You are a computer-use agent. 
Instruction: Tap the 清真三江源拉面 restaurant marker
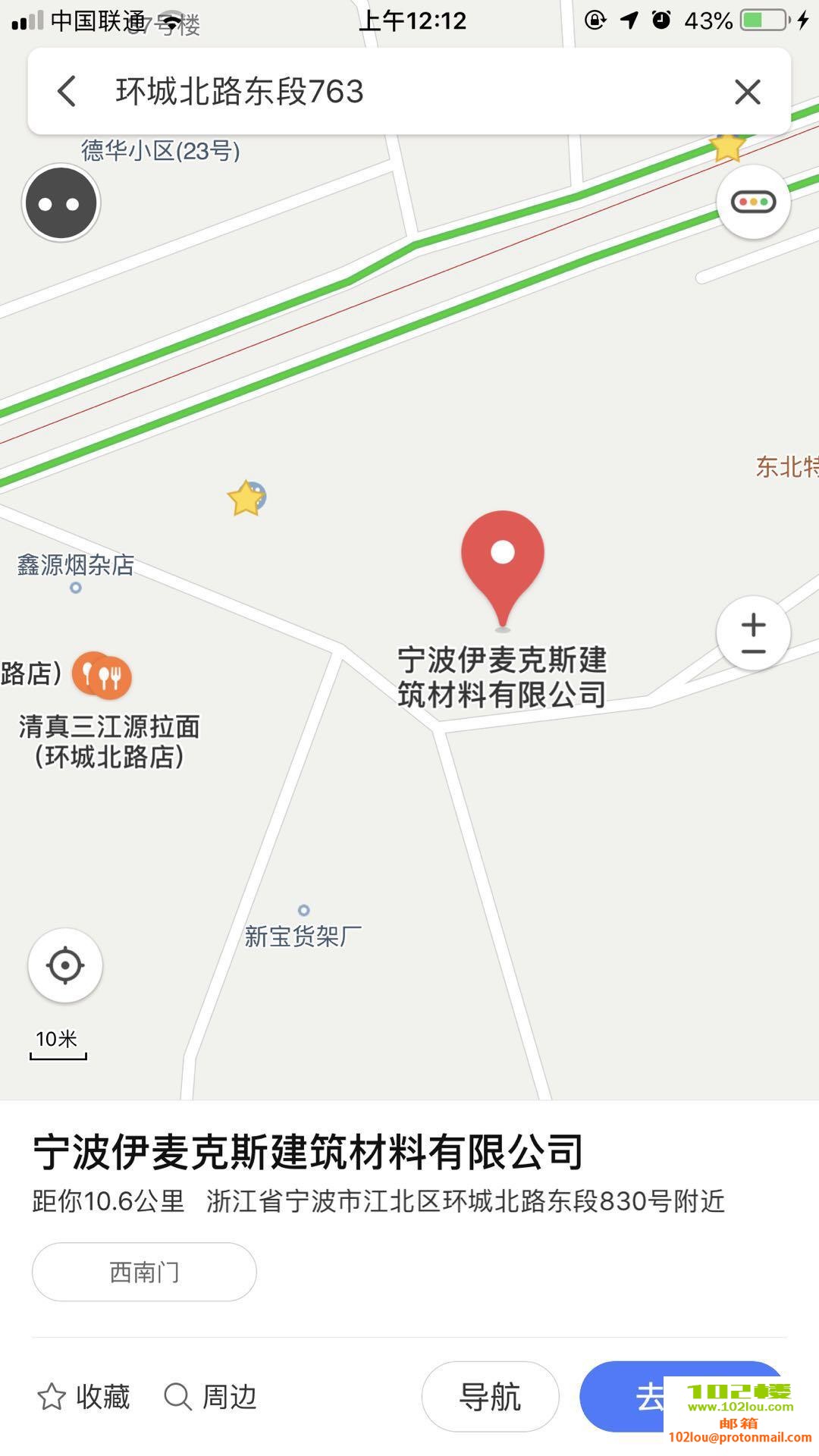pyautogui.click(x=104, y=675)
